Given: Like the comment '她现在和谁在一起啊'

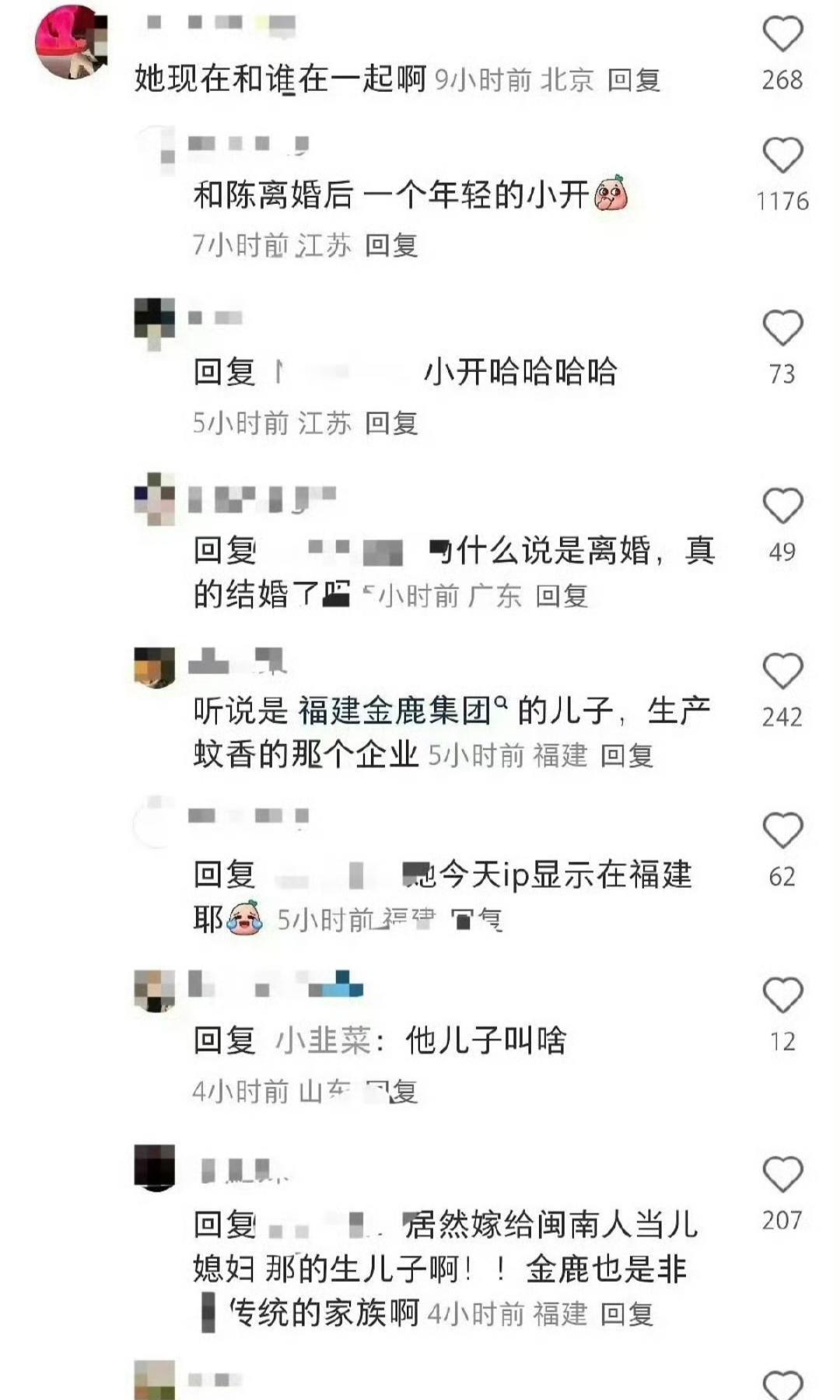Looking at the screenshot, I should [x=782, y=35].
